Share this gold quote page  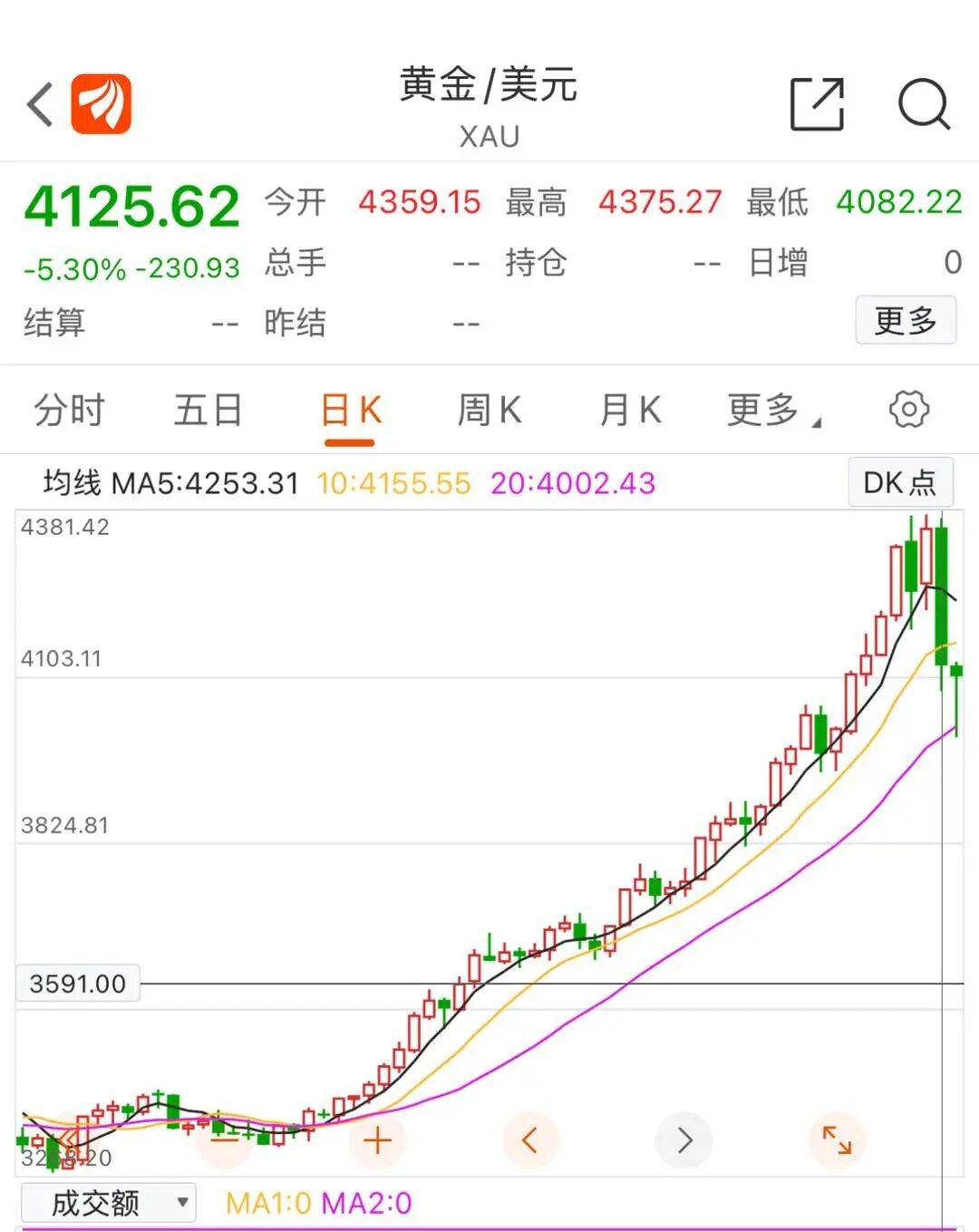pyautogui.click(x=817, y=104)
